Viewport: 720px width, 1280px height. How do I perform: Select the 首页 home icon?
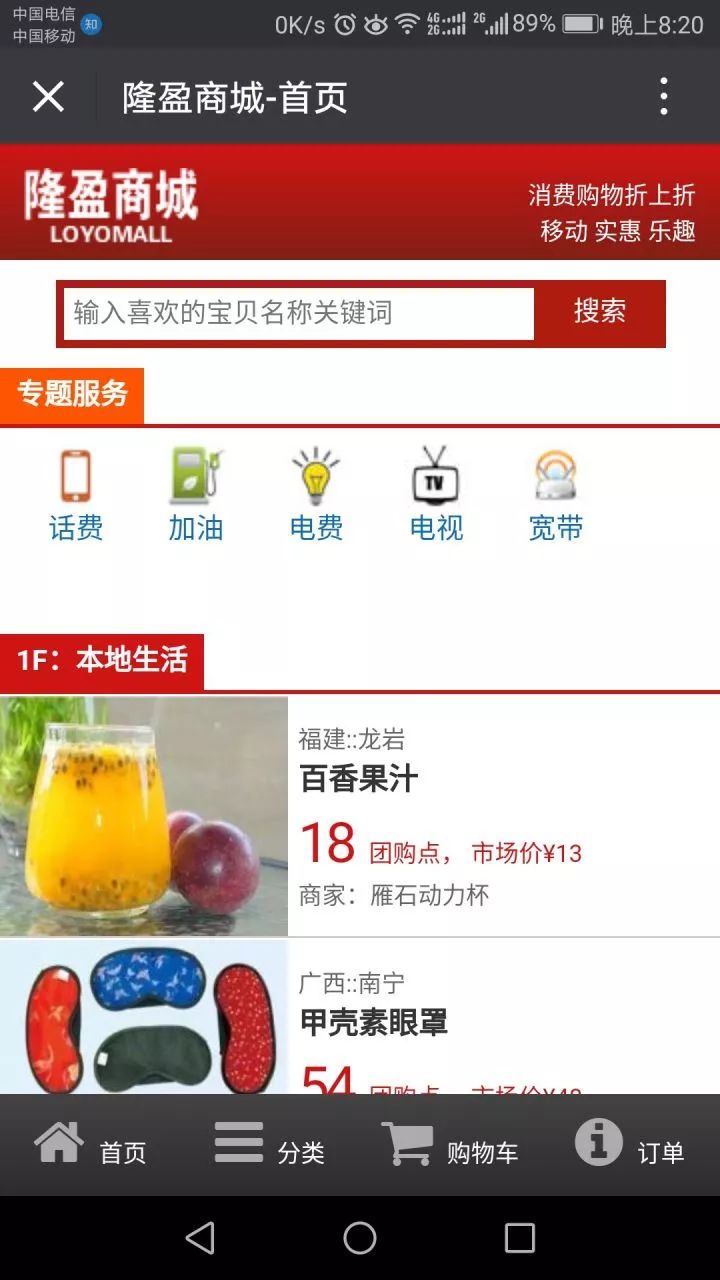point(57,1140)
